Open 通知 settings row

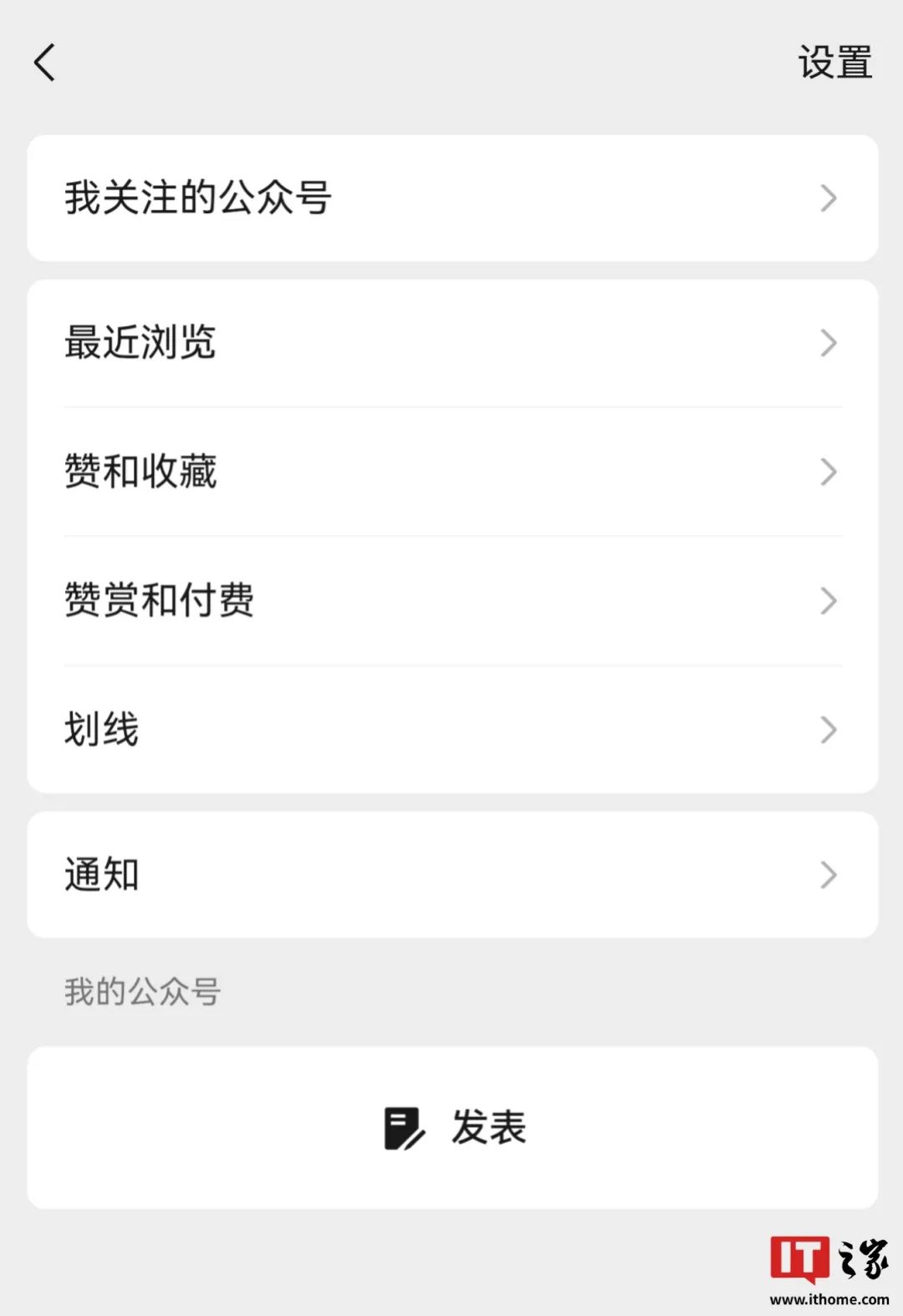click(x=451, y=875)
